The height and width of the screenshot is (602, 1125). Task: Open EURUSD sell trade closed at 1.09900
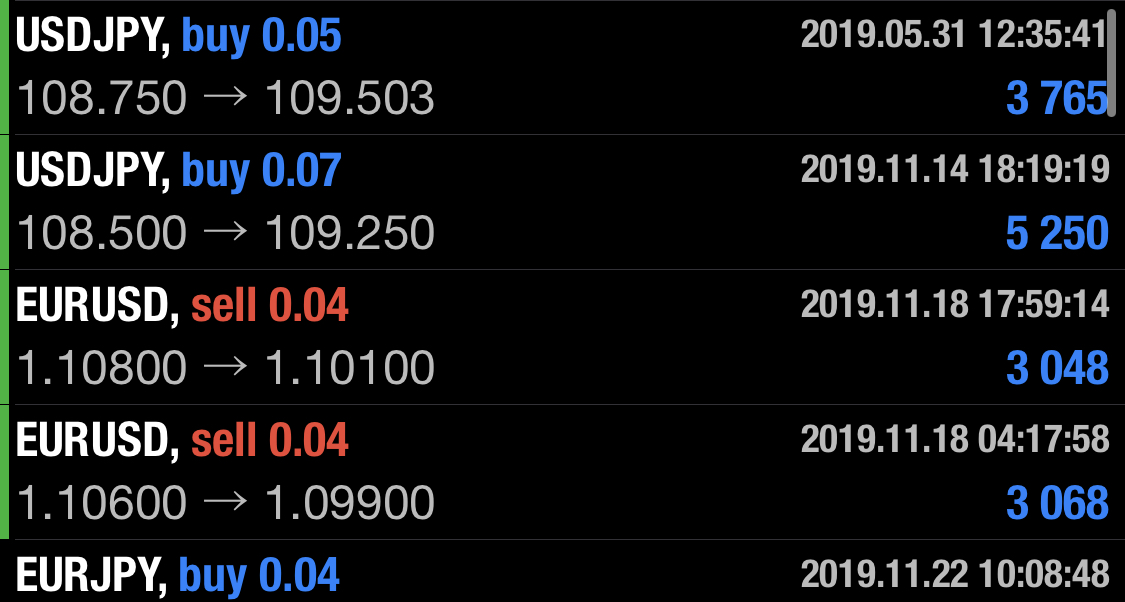[x=560, y=472]
